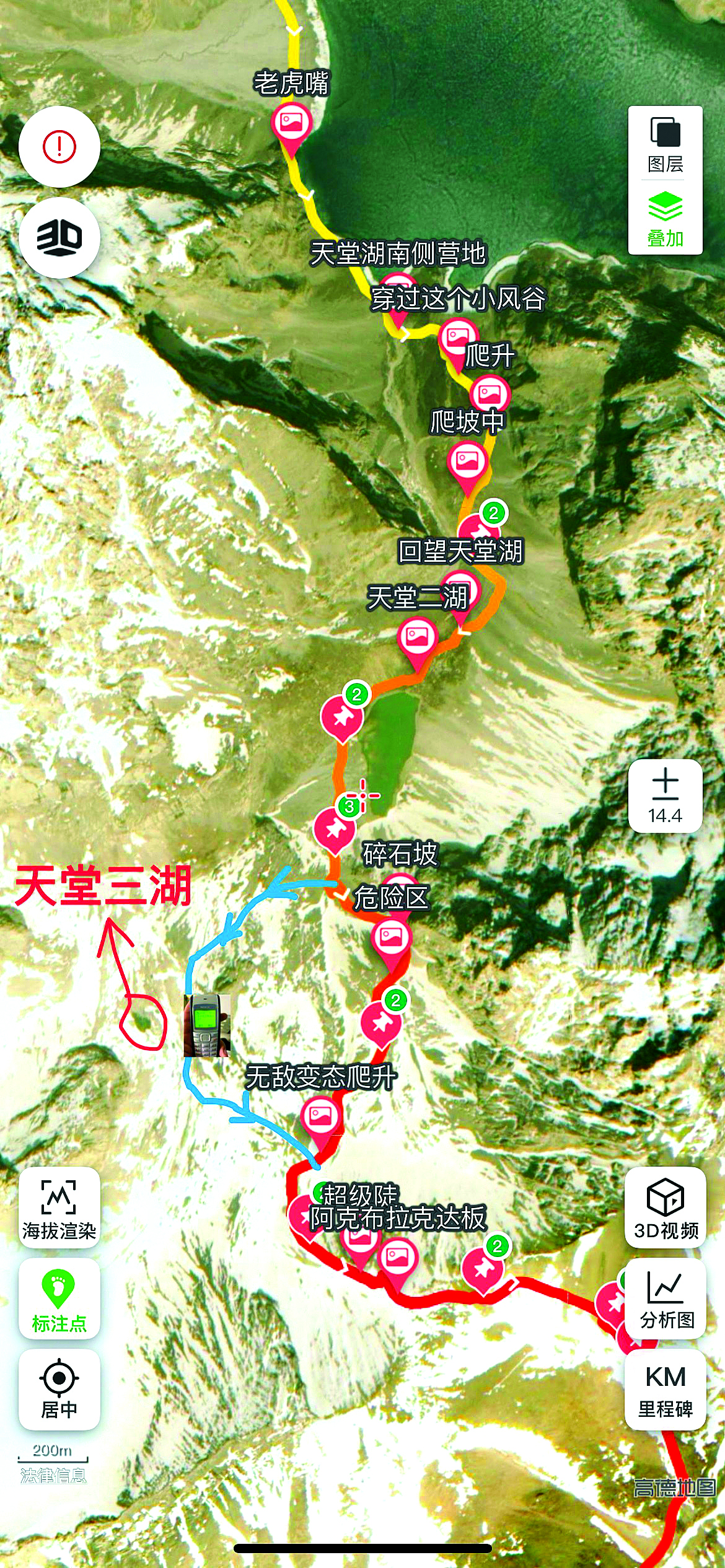The width and height of the screenshot is (725, 1568).
Task: Toggle the 叠加 overlay layers
Action: (x=665, y=218)
